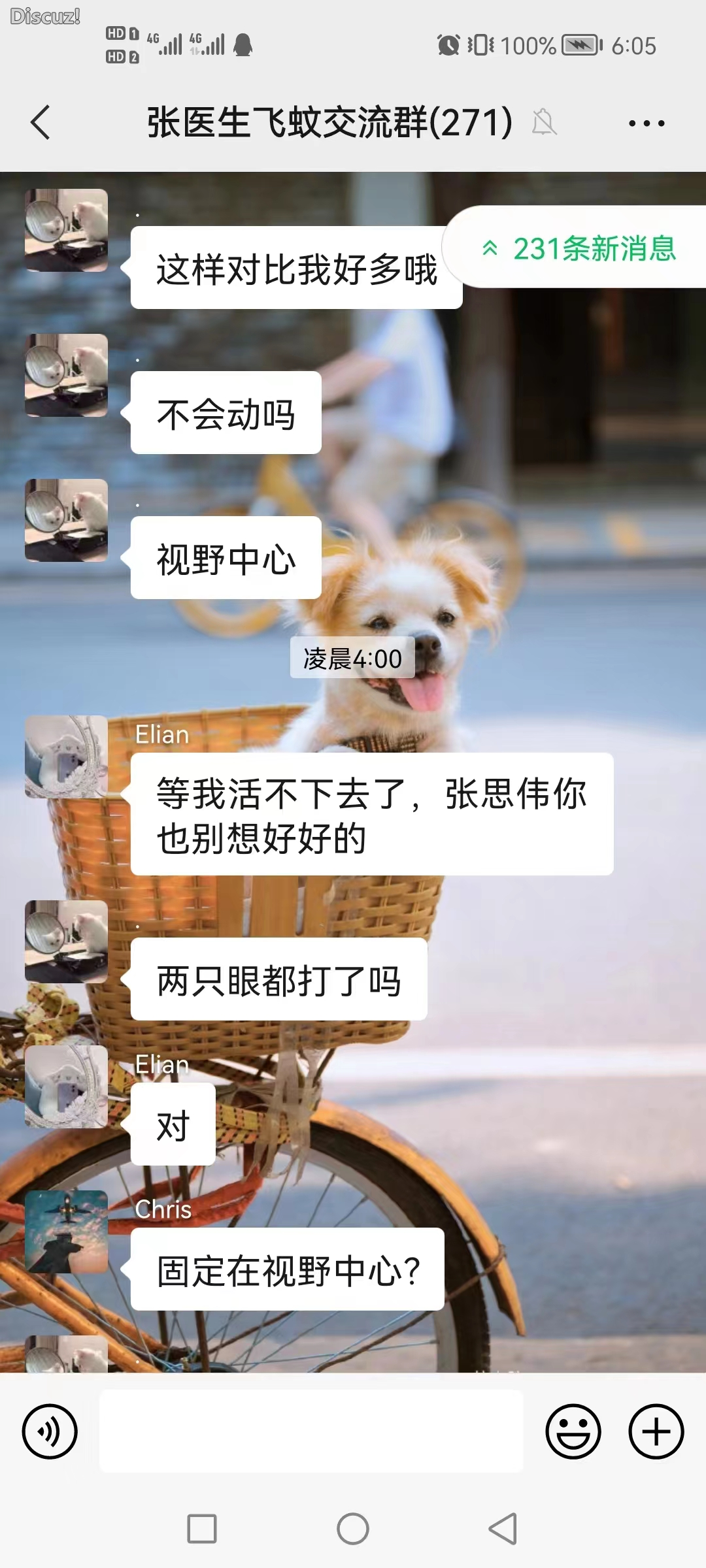Open the emoji picker

coord(573,1431)
